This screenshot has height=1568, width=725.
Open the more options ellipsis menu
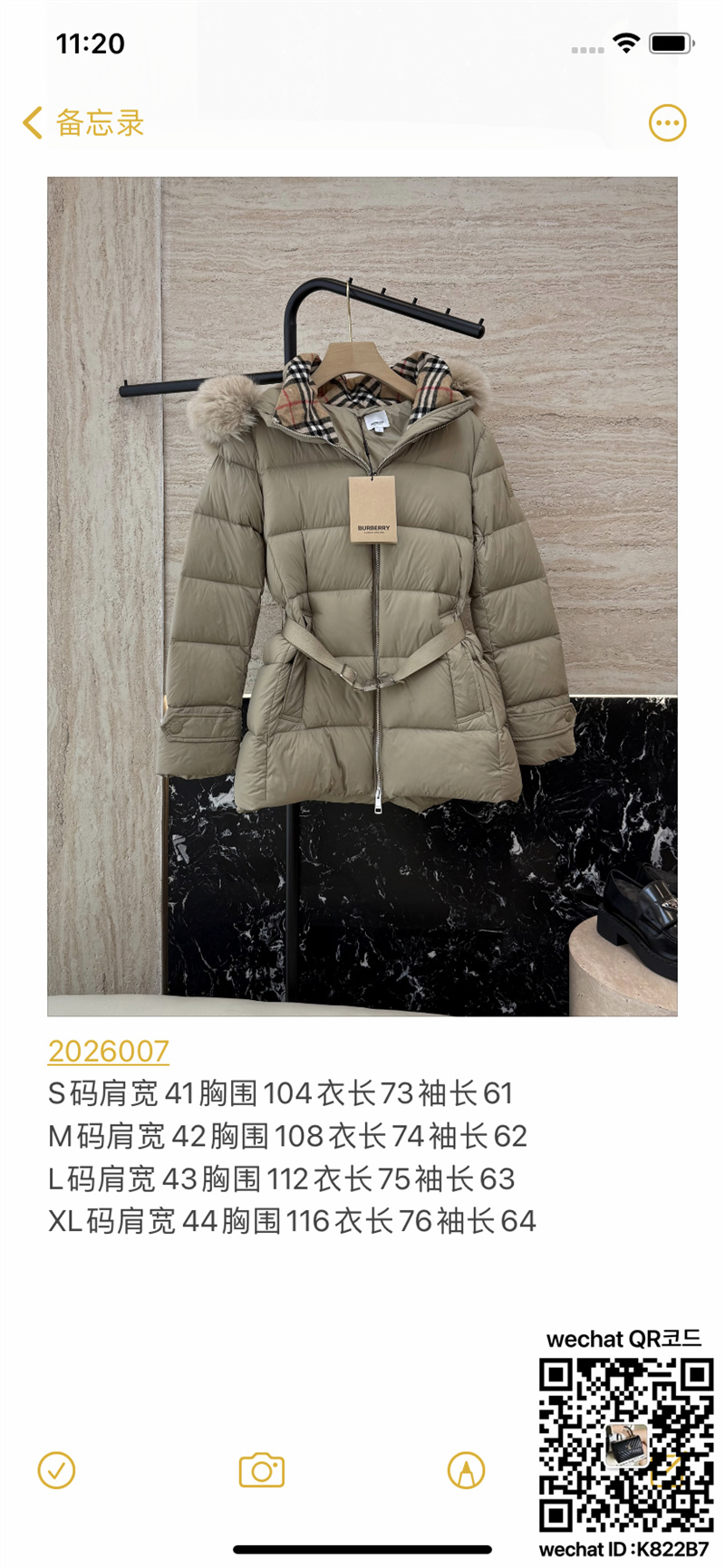click(x=667, y=123)
